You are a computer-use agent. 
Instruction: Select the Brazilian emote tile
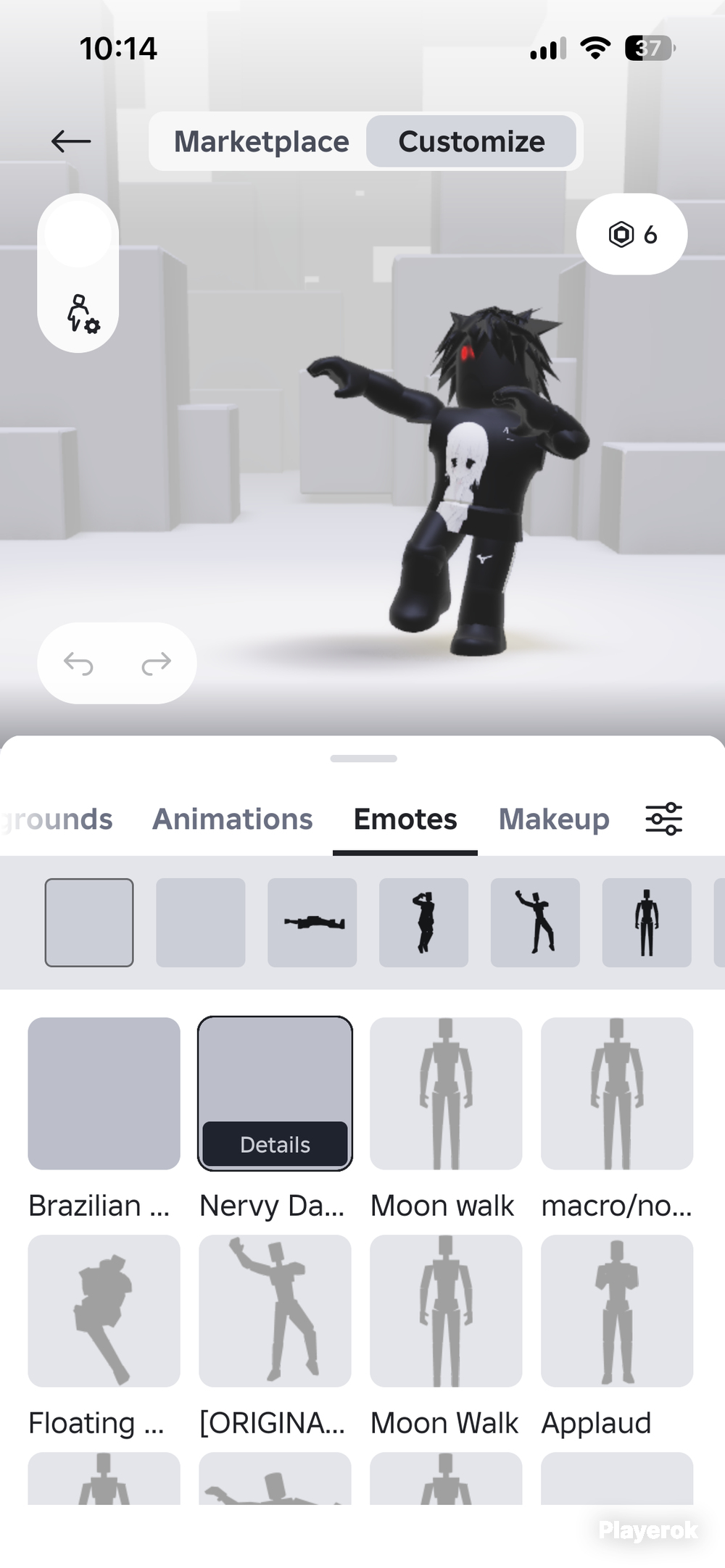[104, 1093]
